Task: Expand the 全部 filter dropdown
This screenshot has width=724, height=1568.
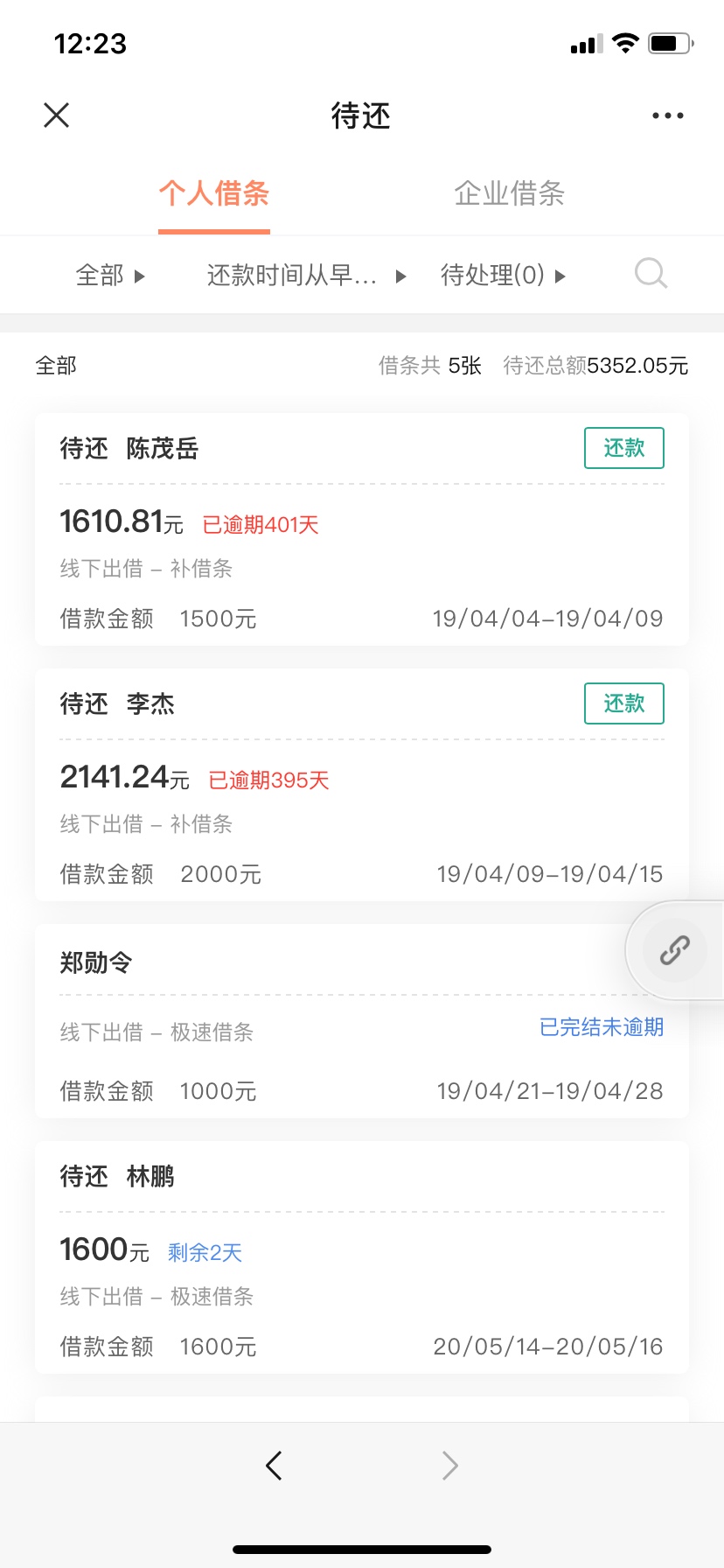Action: coord(110,276)
